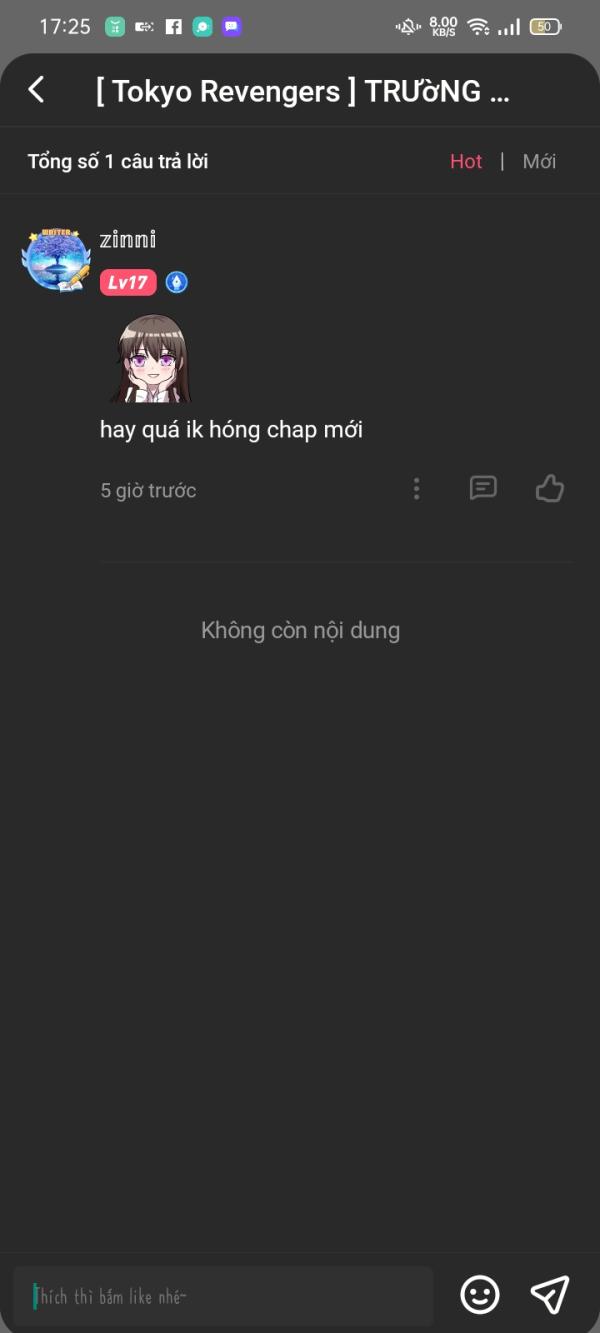
Task: Focus the comment input field
Action: (223, 1296)
